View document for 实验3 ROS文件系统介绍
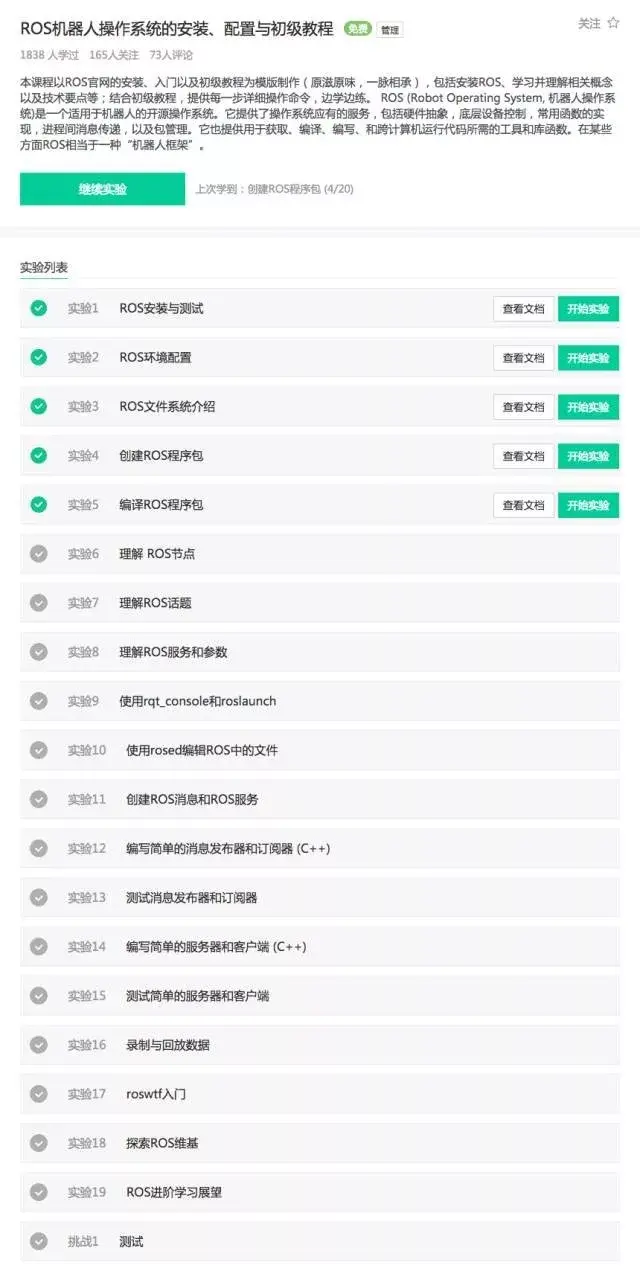640x1274 pixels. pos(523,407)
